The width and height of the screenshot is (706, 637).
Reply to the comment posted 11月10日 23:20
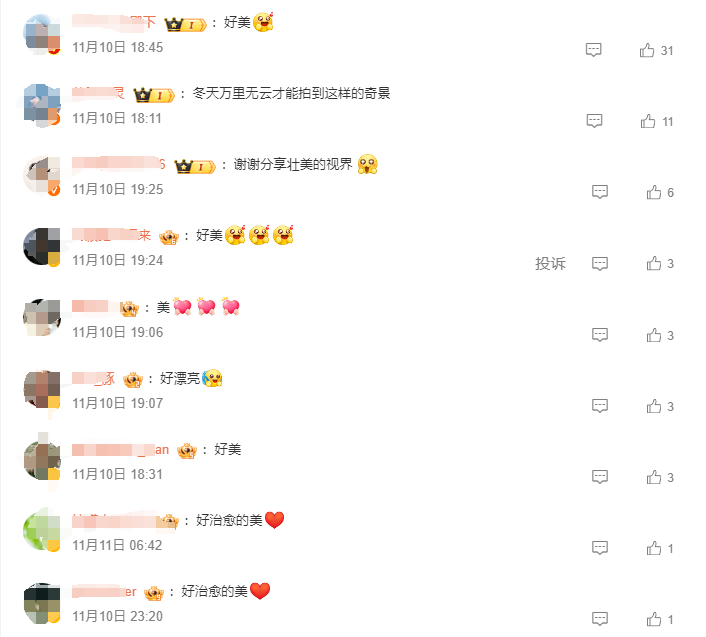tap(600, 619)
